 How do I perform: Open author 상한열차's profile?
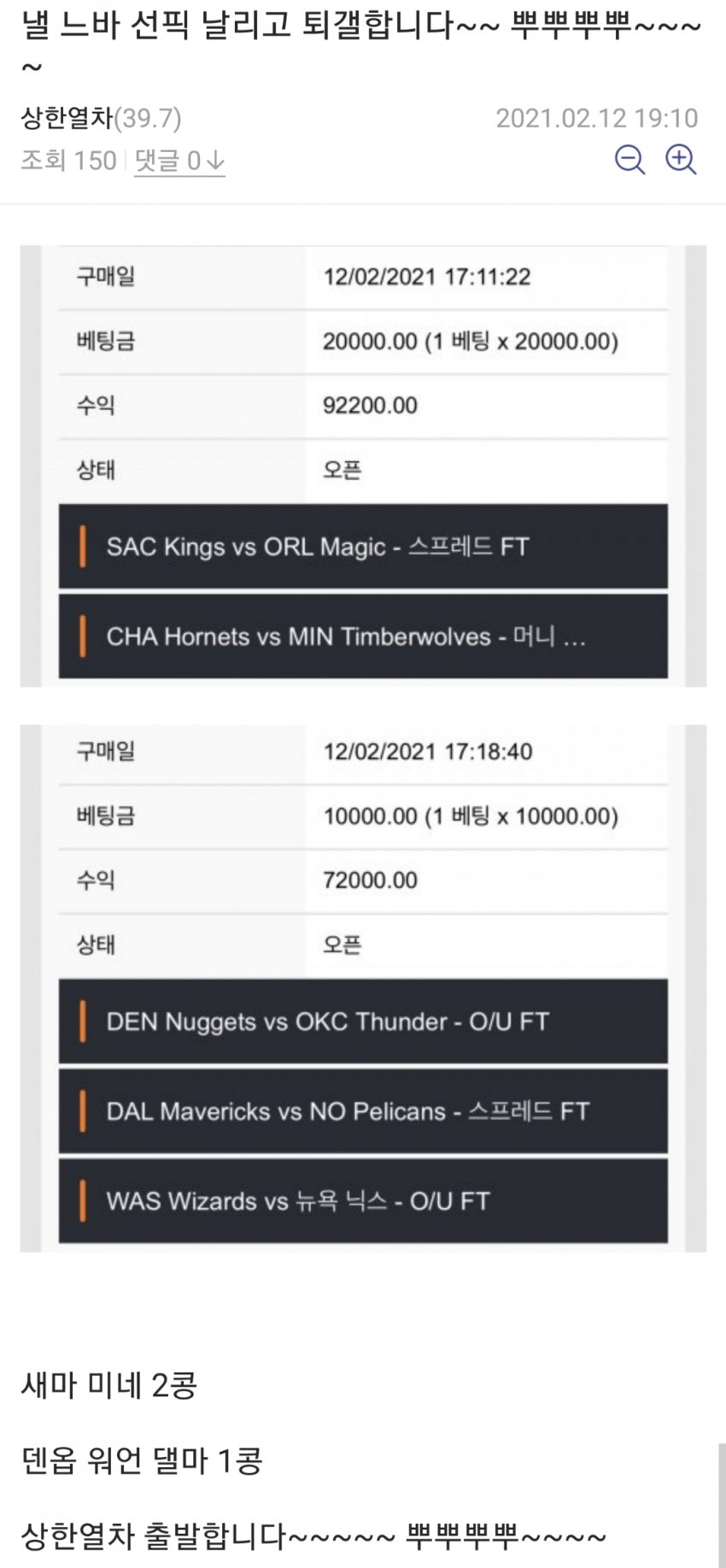pos(67,118)
